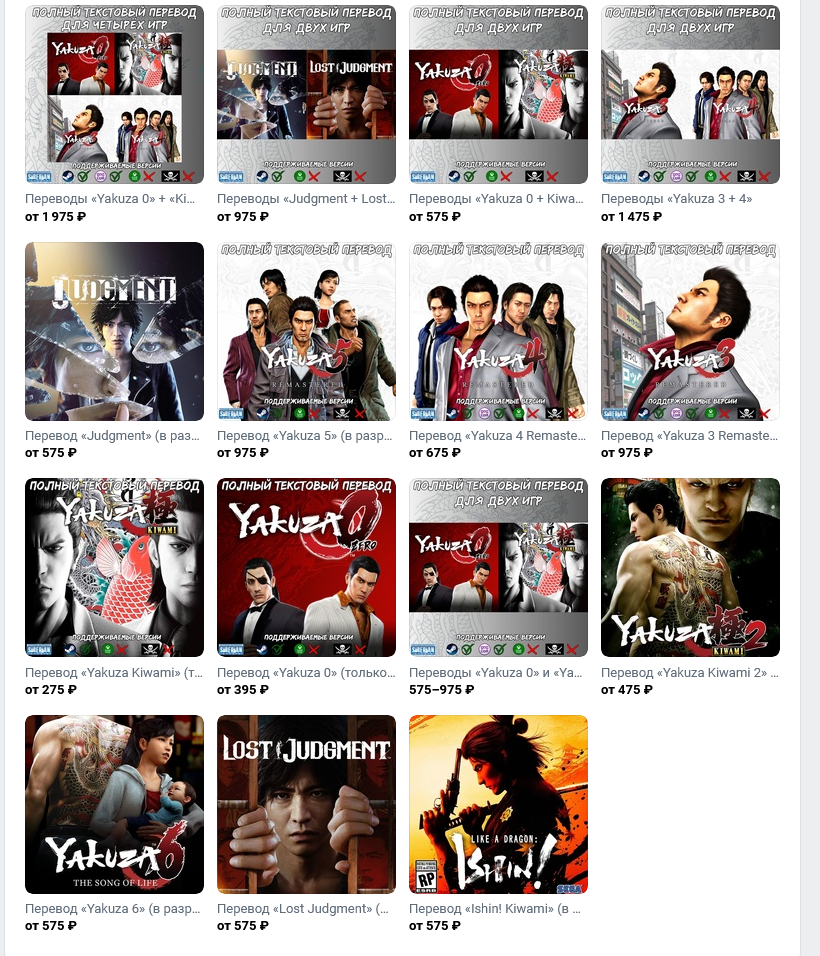Select «Yakuza Kiwami 2» translation product
820x956 pixels.
pyautogui.click(x=690, y=567)
